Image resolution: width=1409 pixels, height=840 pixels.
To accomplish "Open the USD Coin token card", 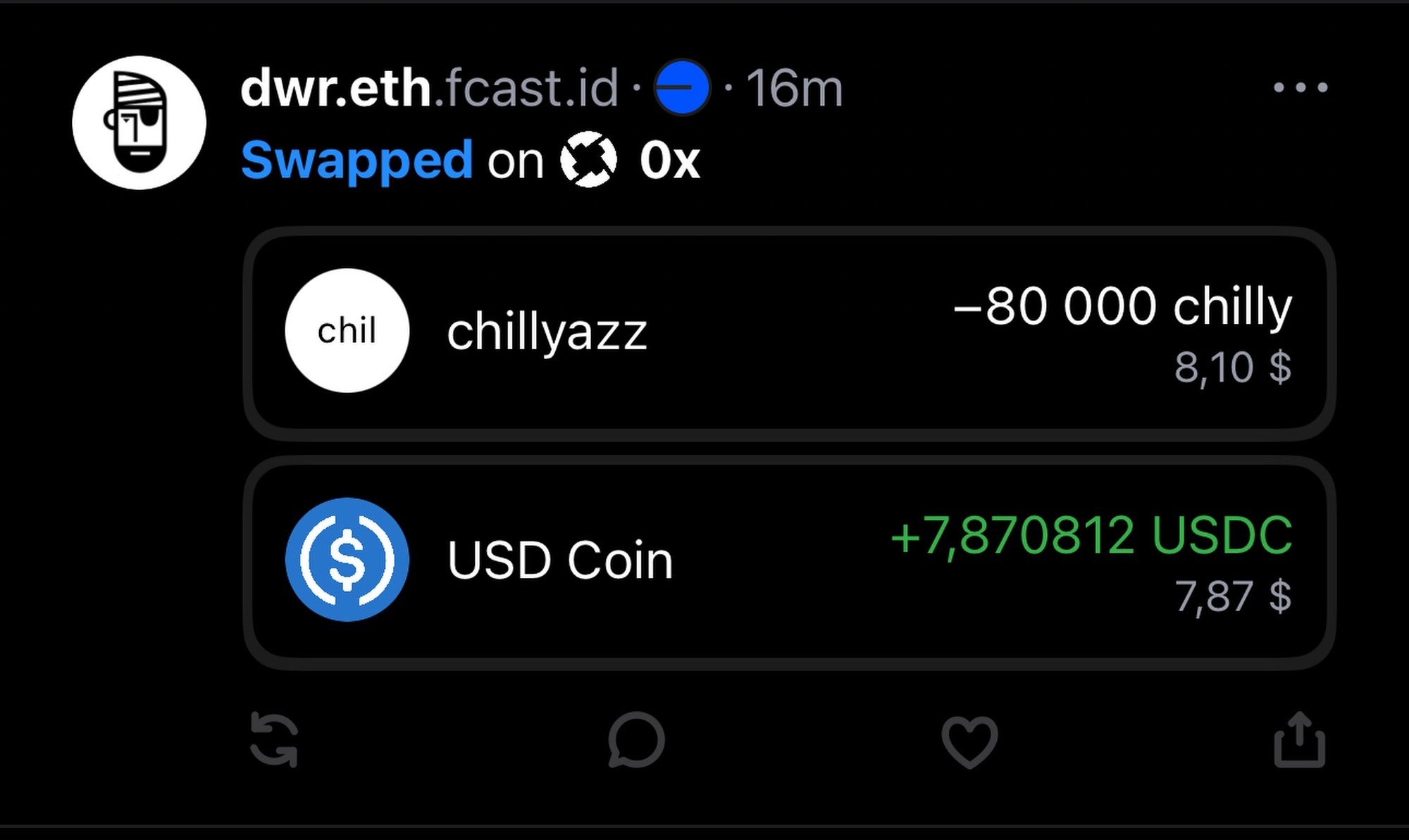I will tap(788, 562).
